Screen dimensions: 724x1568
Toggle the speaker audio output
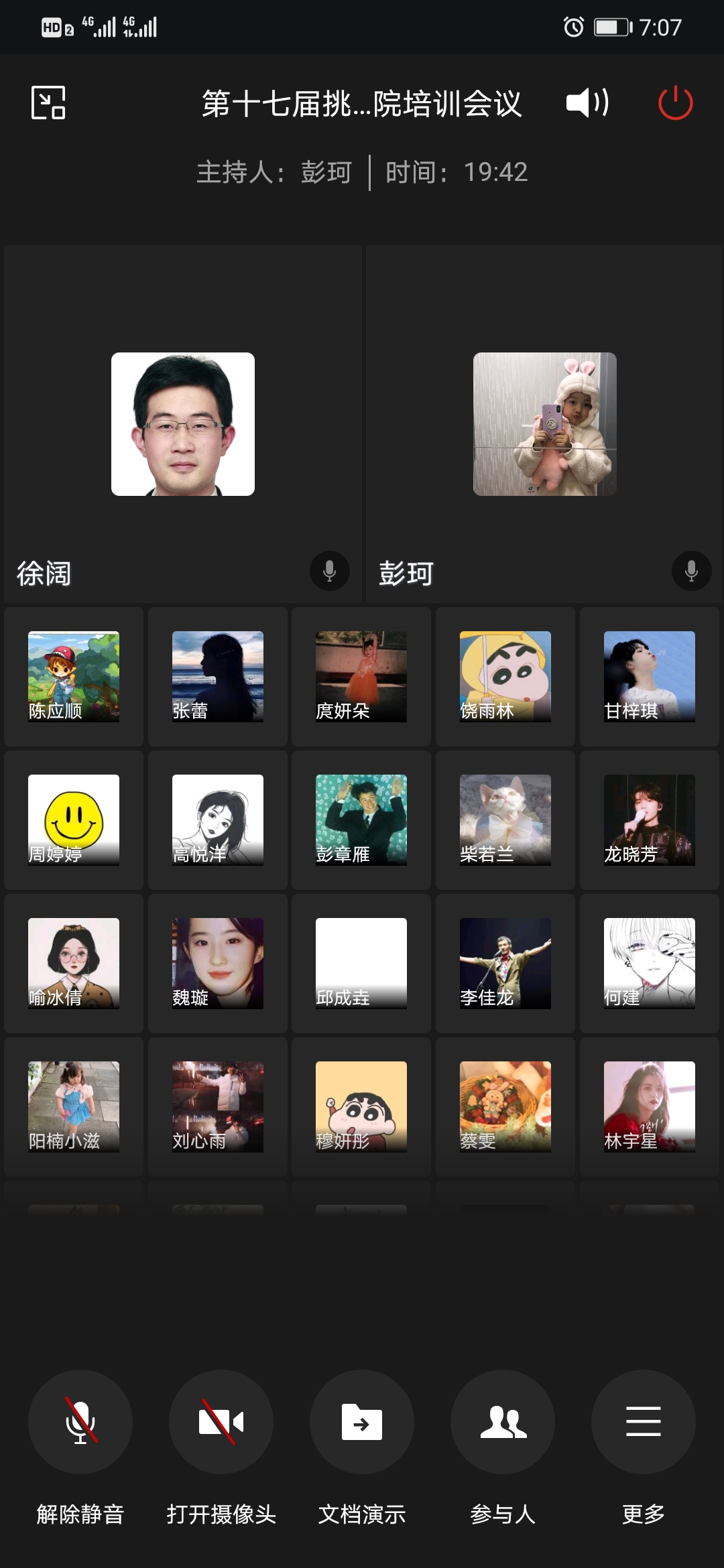[587, 103]
